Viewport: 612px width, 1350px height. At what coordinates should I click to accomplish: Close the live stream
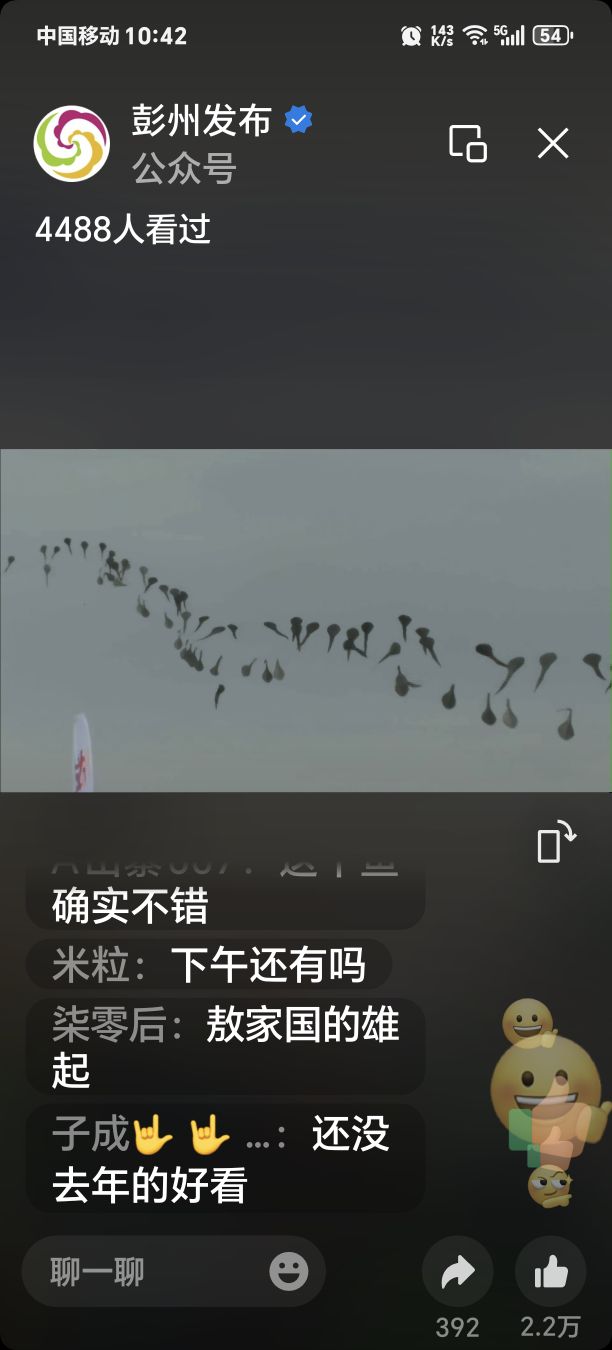pyautogui.click(x=553, y=144)
